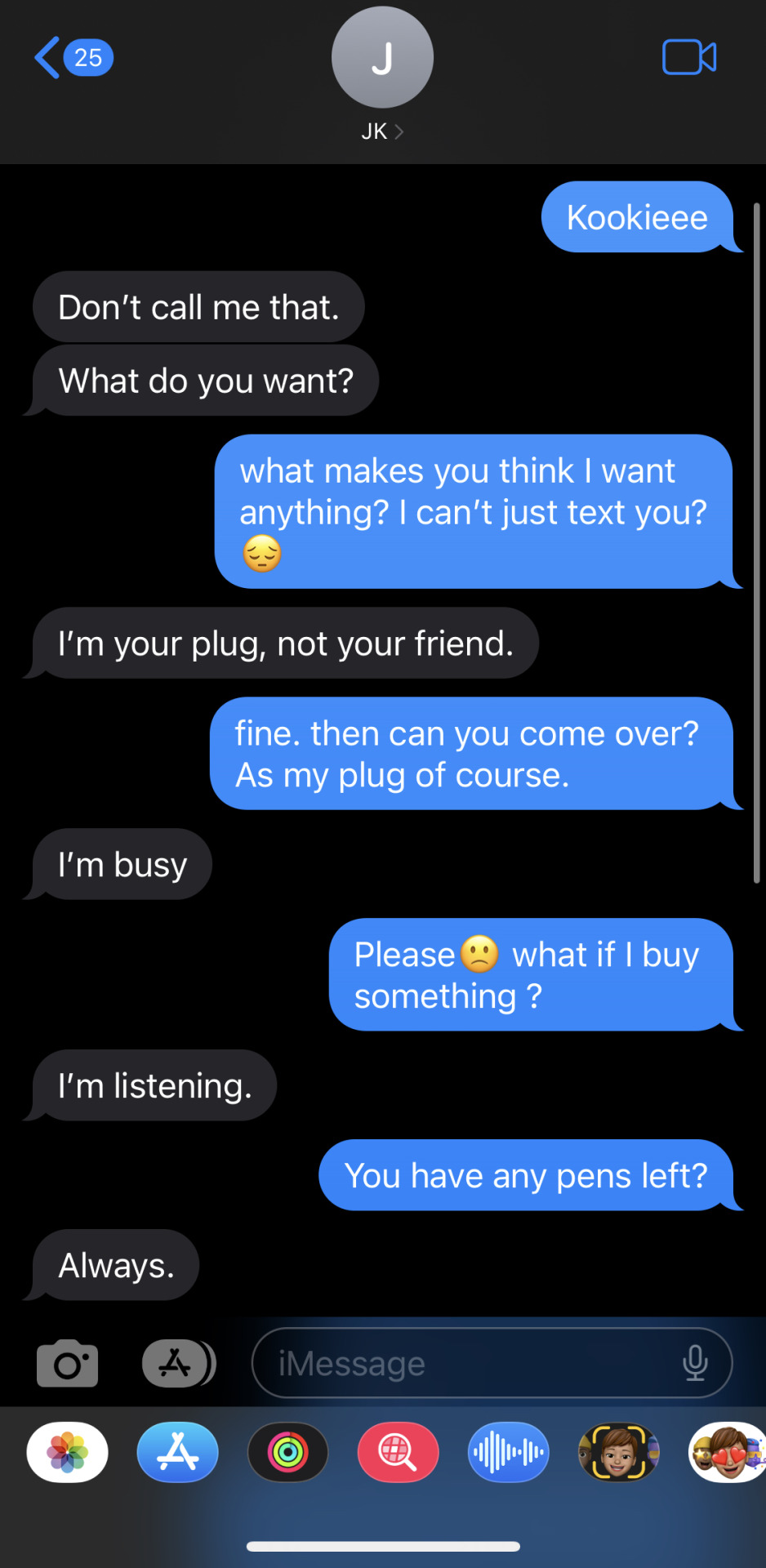This screenshot has width=766, height=1568.
Task: Open Memoji stickers
Action: (727, 1452)
